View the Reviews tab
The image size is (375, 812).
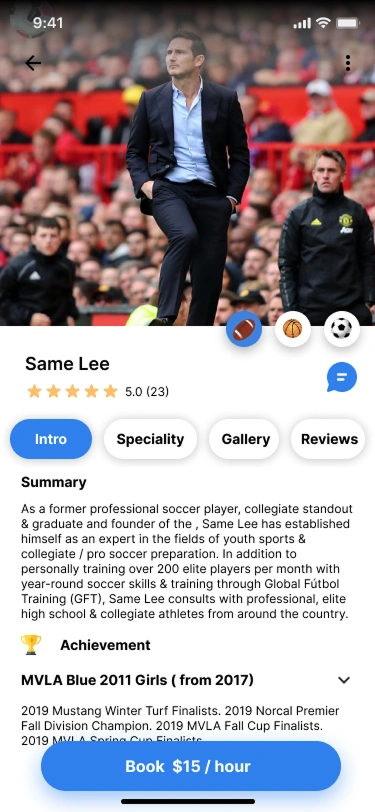[x=329, y=439]
